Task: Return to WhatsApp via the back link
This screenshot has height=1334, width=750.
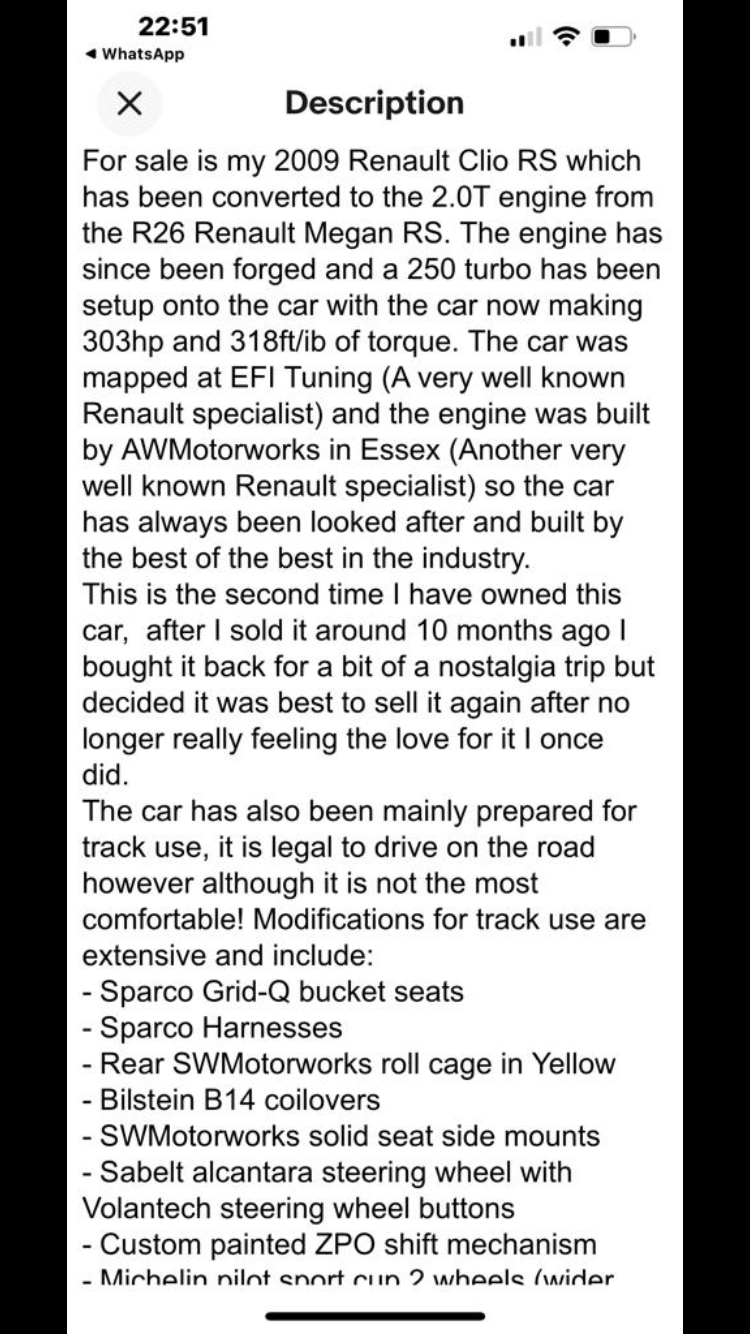Action: 136,54
